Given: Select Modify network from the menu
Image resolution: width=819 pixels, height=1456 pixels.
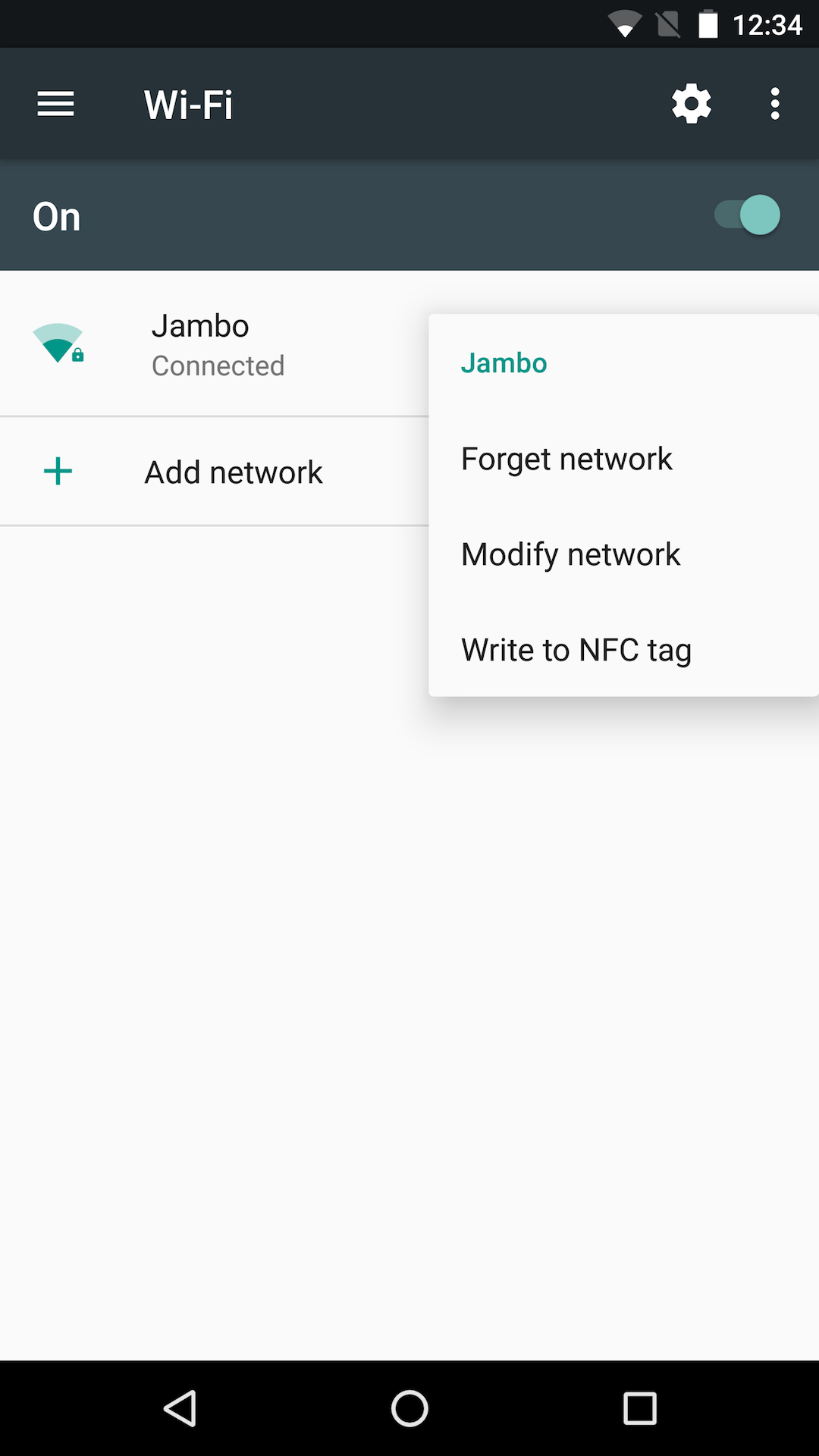Looking at the screenshot, I should (x=570, y=554).
